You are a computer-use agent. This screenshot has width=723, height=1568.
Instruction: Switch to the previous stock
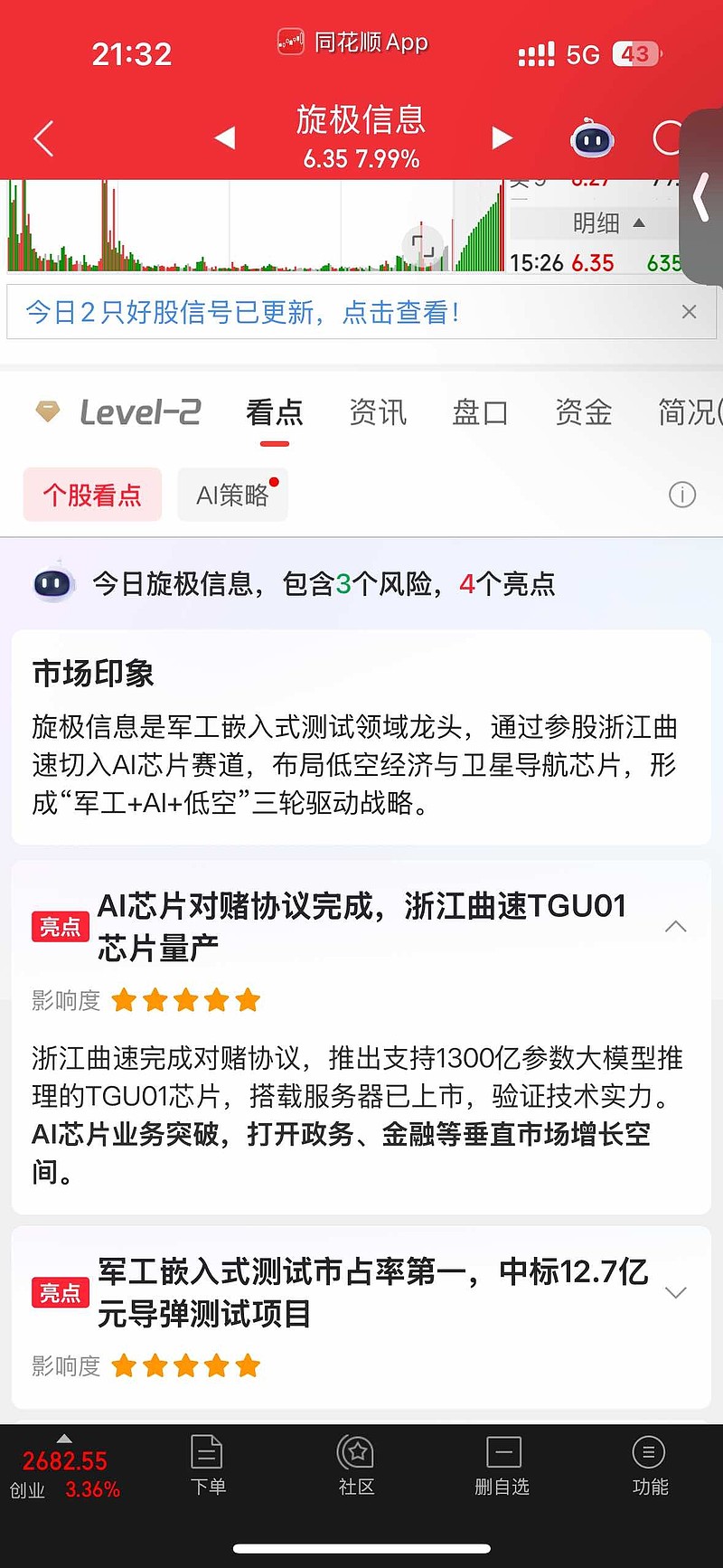point(224,137)
